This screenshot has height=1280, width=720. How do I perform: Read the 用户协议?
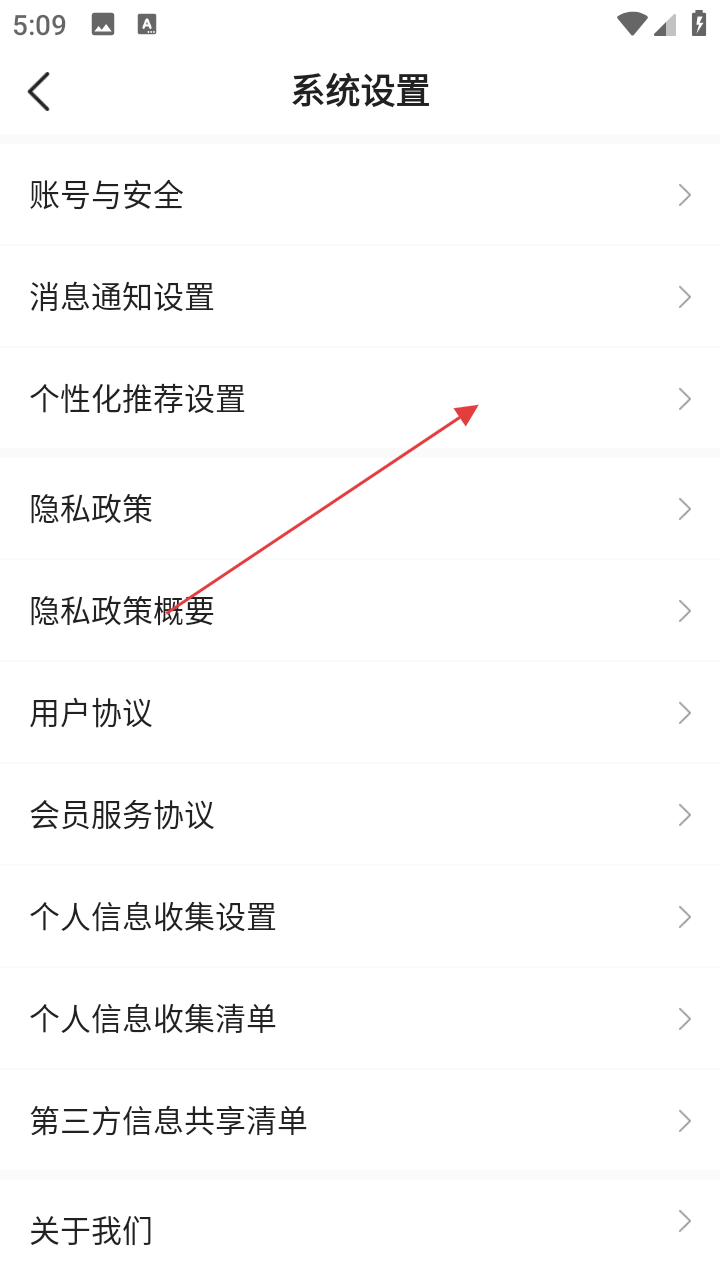[x=360, y=713]
